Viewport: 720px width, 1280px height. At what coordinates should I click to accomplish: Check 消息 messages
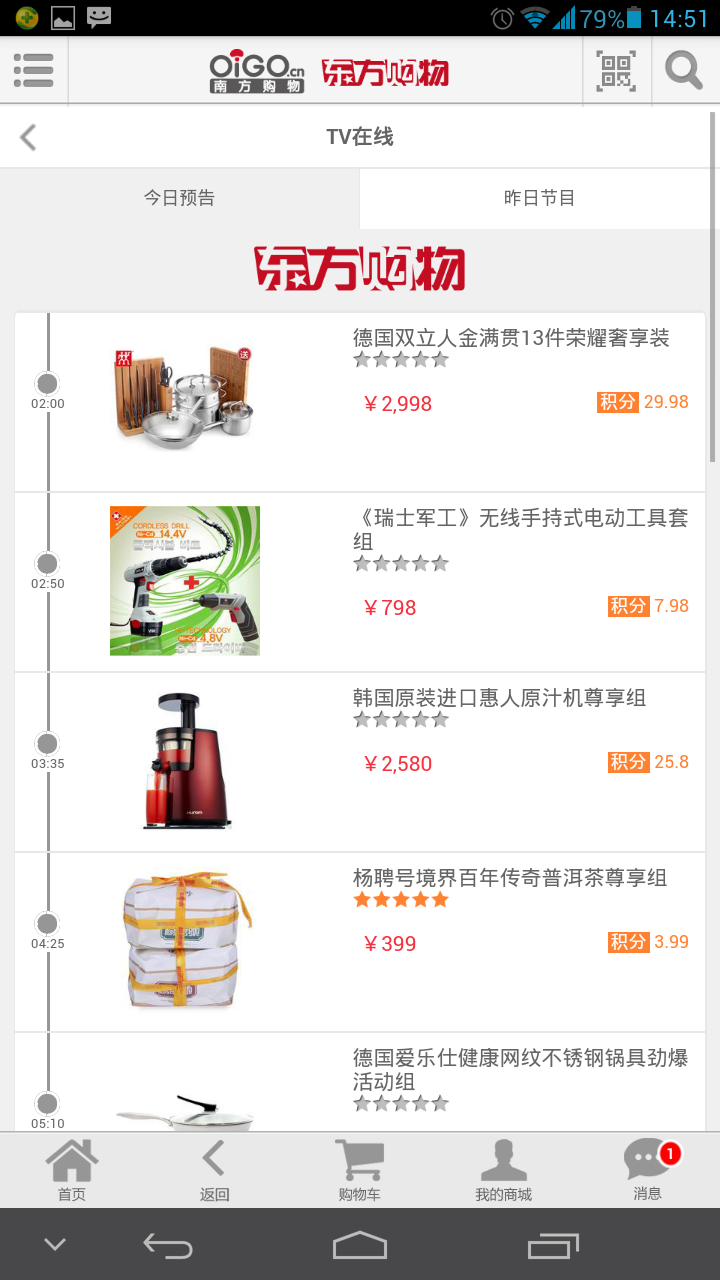[647, 1170]
